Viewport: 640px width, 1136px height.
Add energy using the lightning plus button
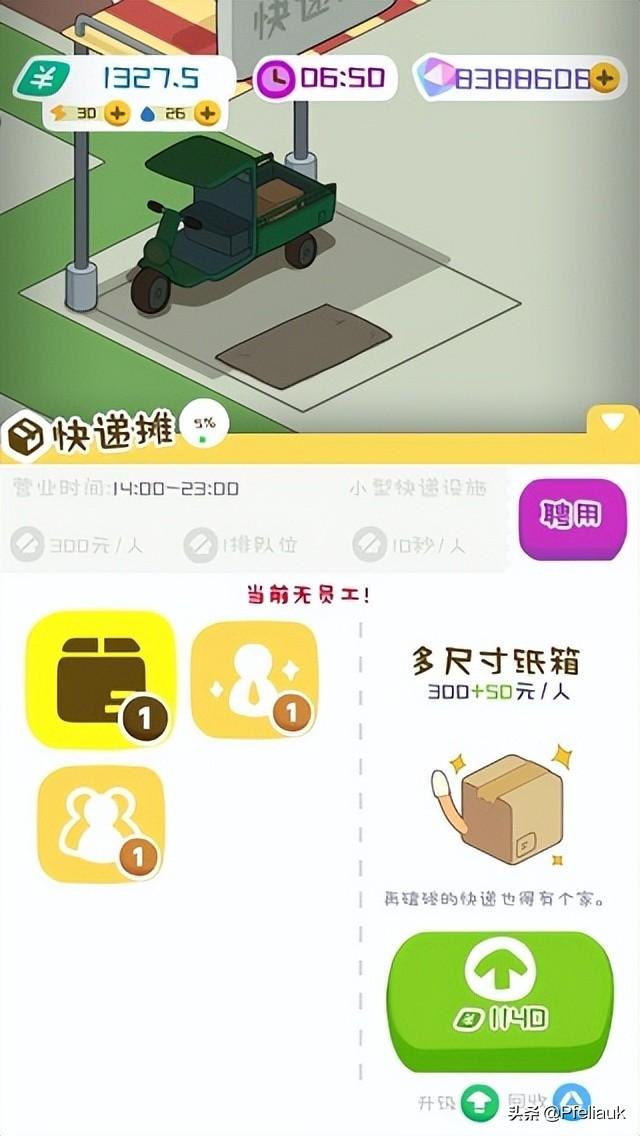pos(117,113)
